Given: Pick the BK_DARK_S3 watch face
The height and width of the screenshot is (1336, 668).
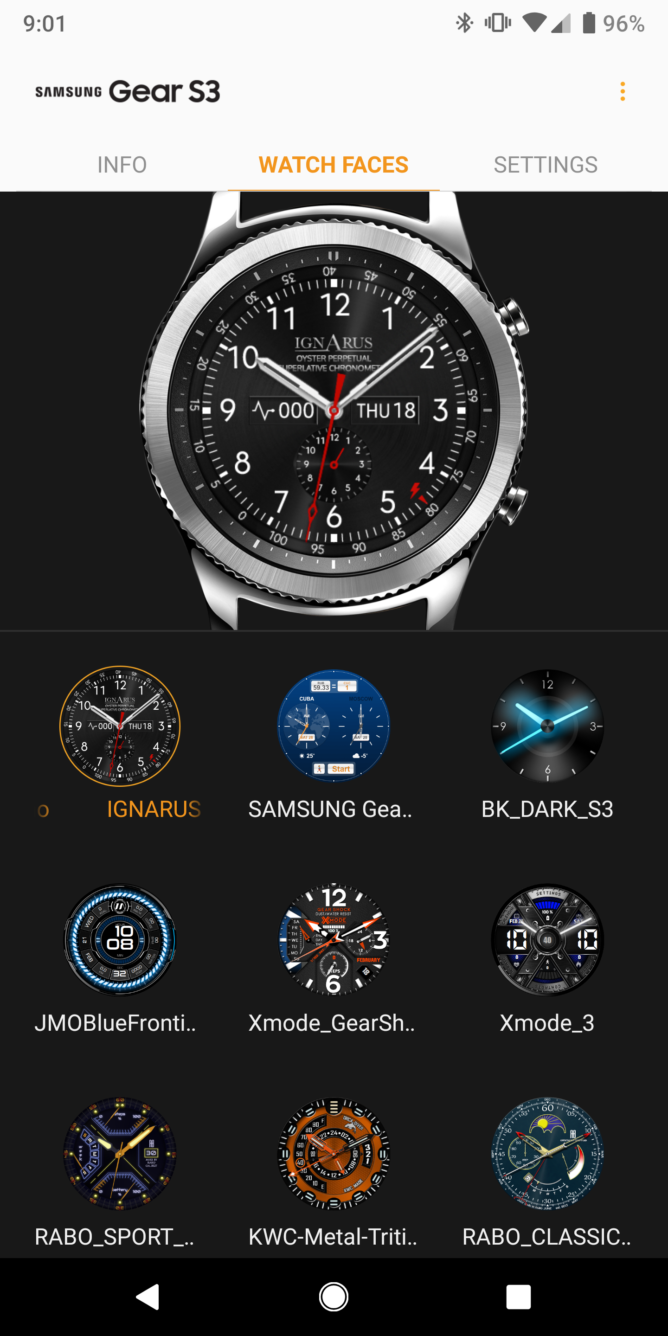Looking at the screenshot, I should tap(547, 726).
